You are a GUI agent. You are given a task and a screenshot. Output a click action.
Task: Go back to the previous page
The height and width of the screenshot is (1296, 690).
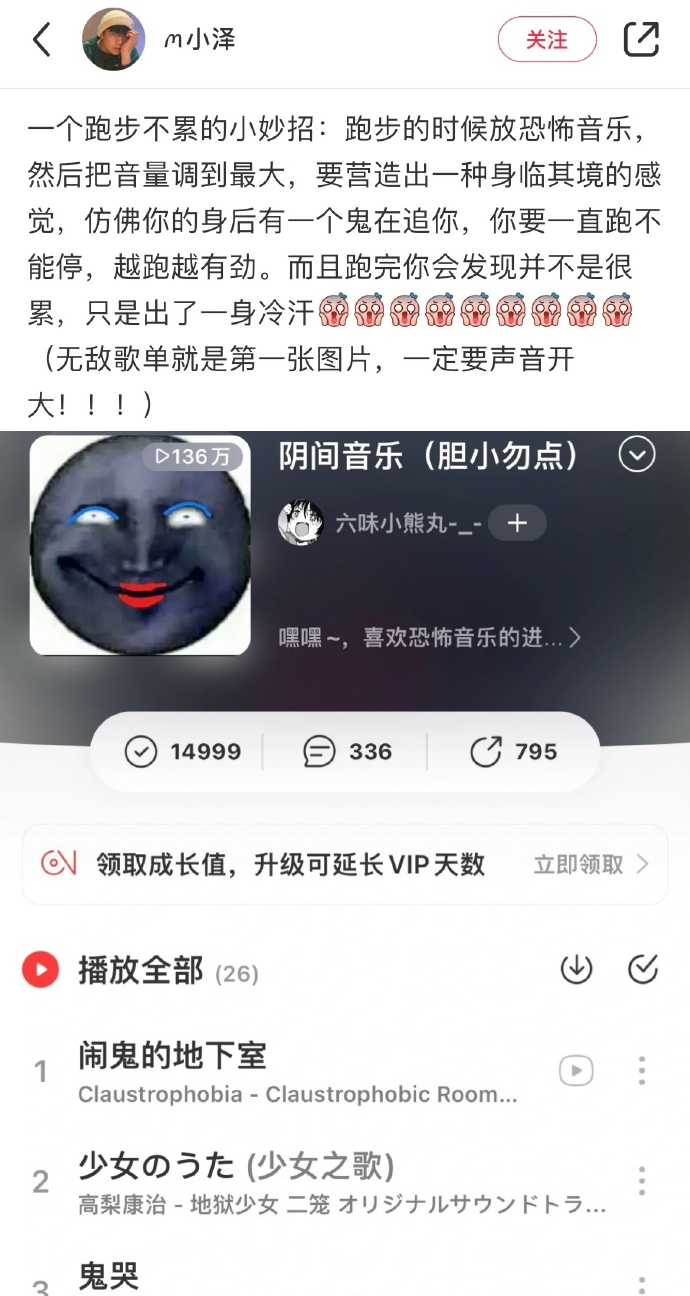click(40, 40)
